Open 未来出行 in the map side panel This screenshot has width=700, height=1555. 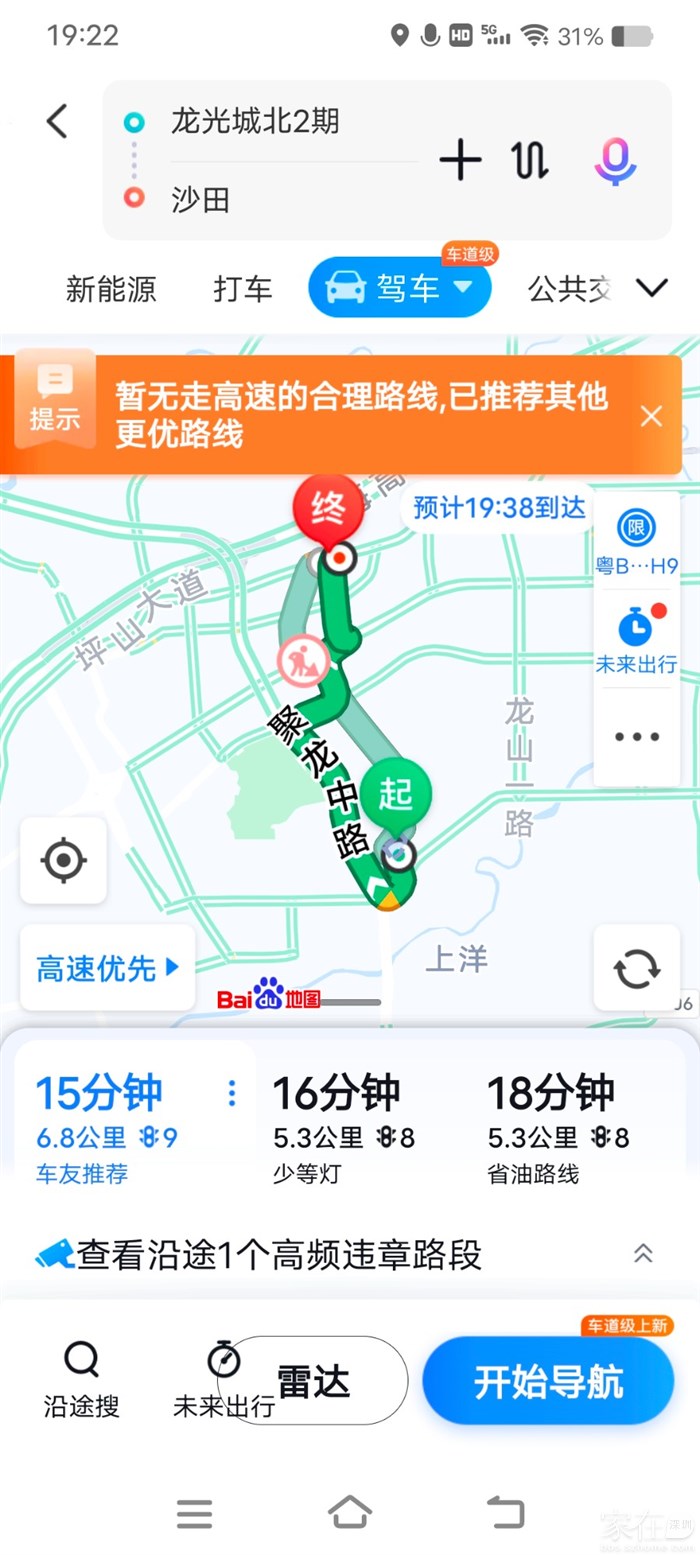tap(637, 640)
